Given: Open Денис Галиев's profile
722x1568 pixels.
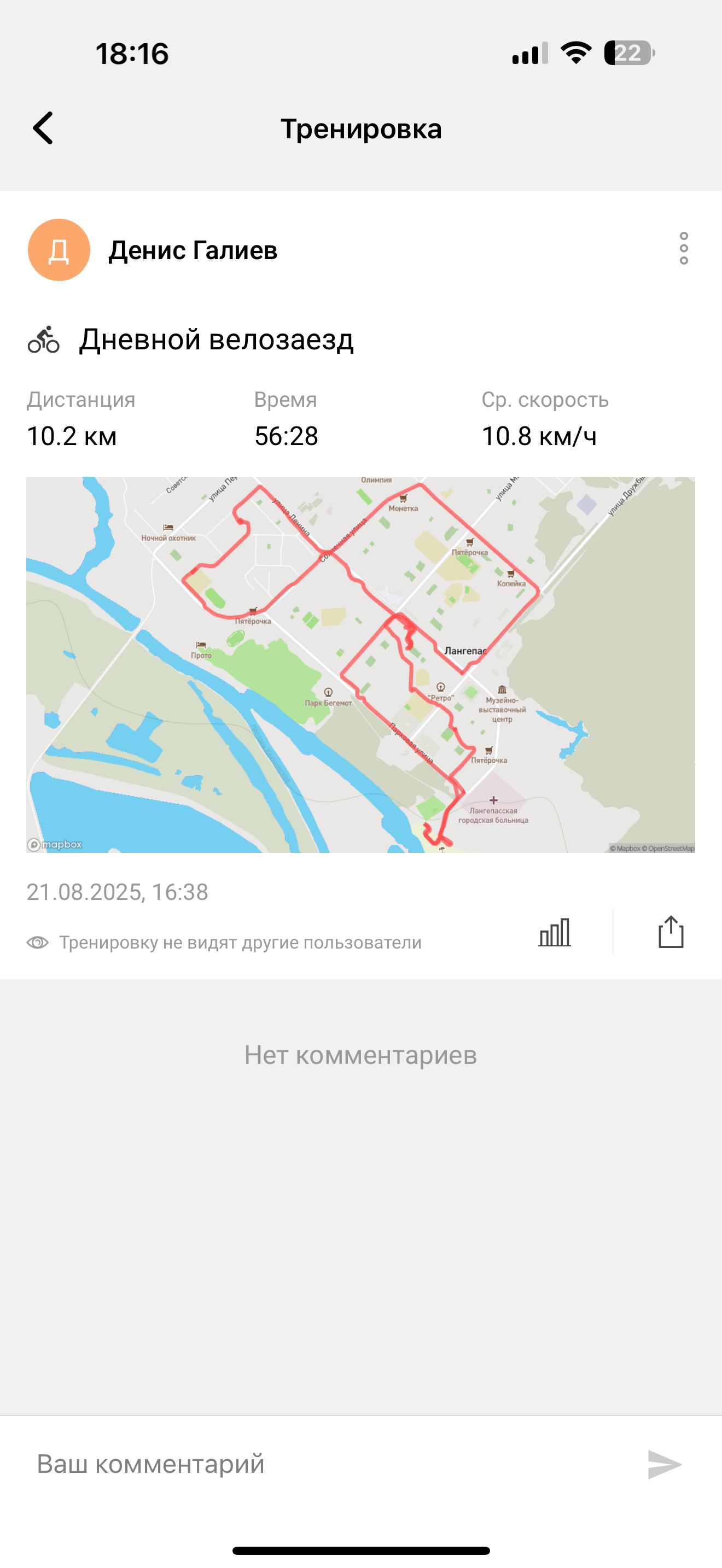Looking at the screenshot, I should click(x=193, y=250).
